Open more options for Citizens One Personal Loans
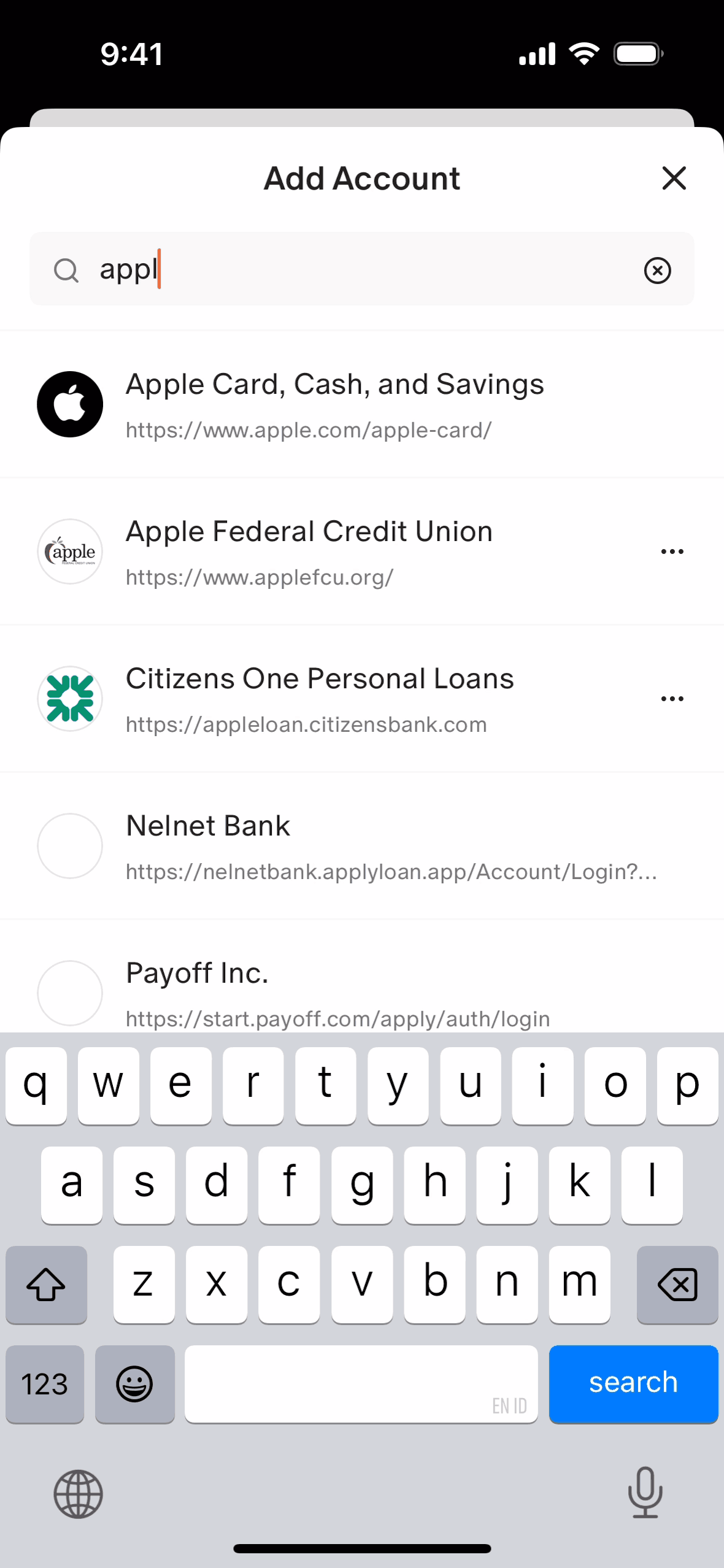724x1568 pixels. pyautogui.click(x=672, y=699)
